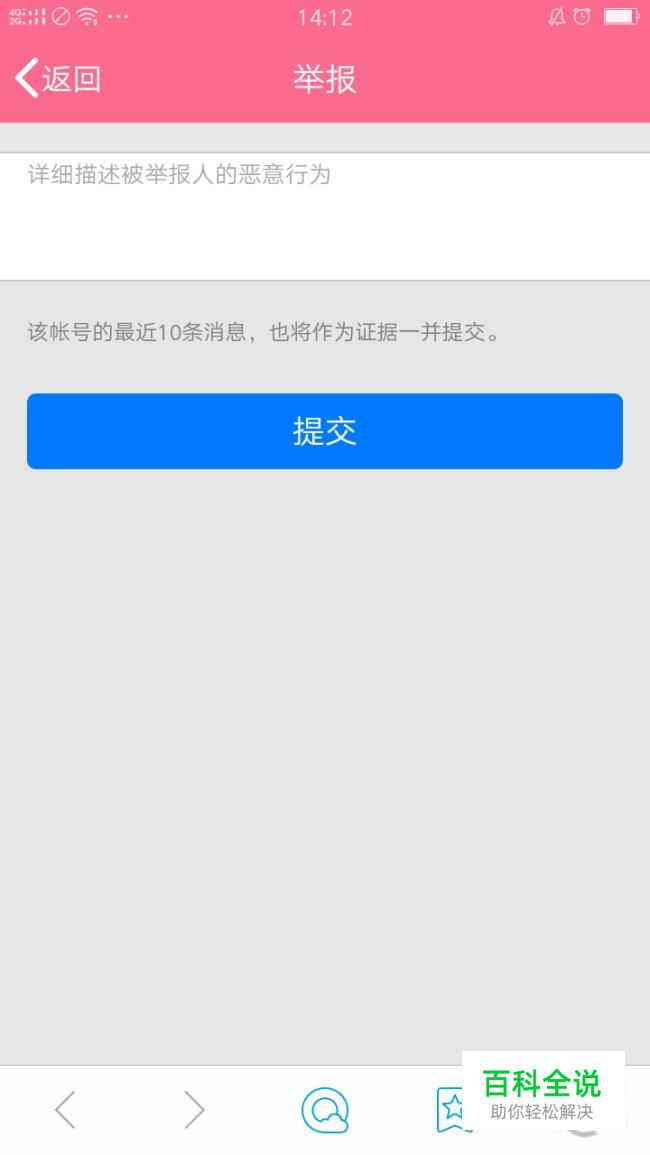Image resolution: width=650 pixels, height=1155 pixels.
Task: Focus the malicious behavior description field
Action: coord(325,217)
